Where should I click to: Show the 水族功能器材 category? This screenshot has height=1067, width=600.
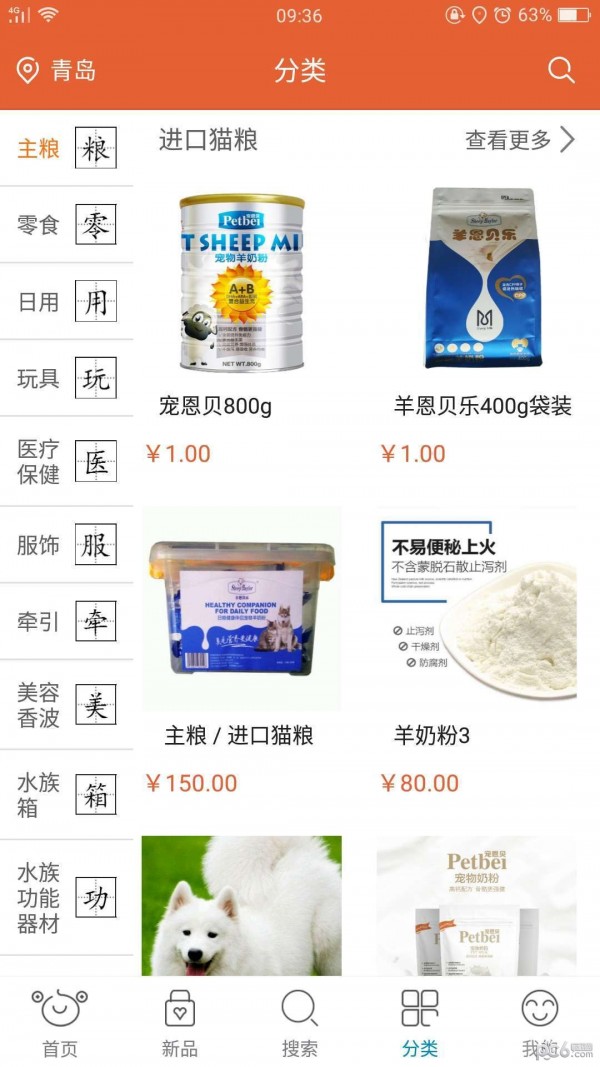tap(66, 898)
